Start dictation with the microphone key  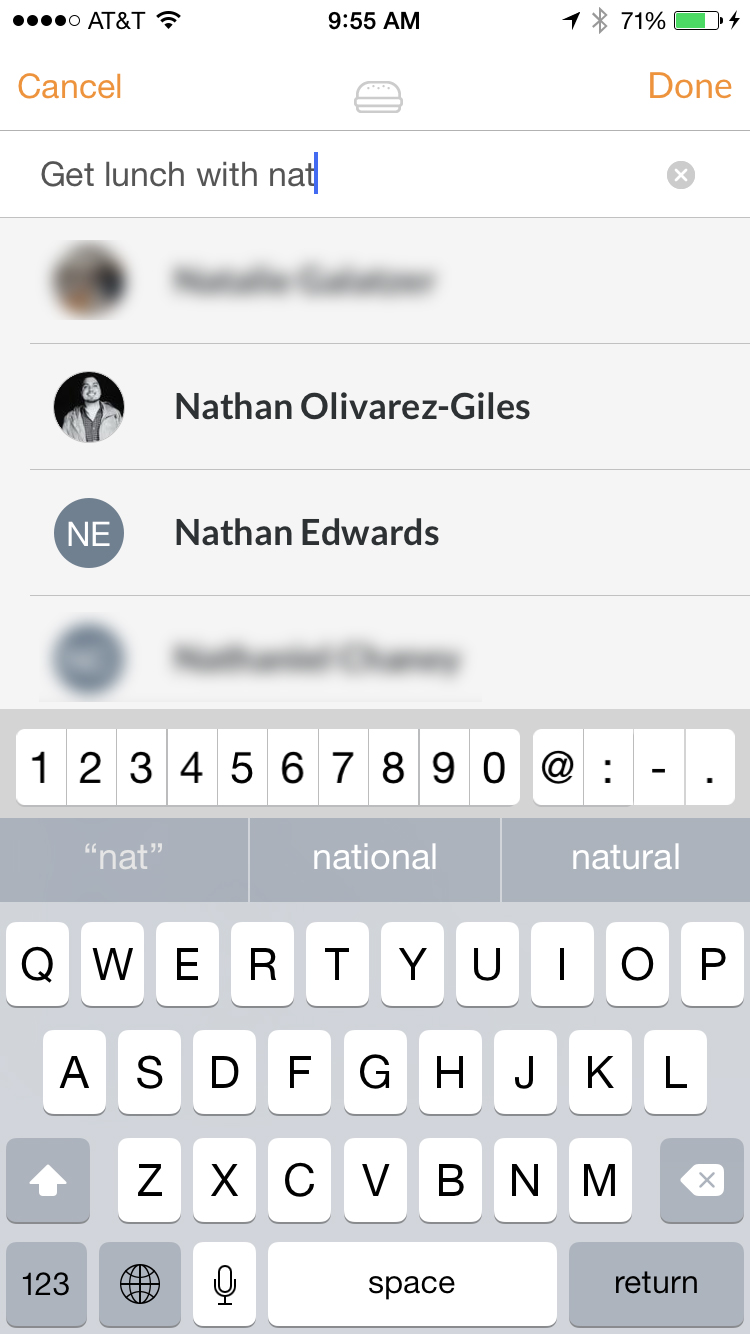tap(225, 1284)
